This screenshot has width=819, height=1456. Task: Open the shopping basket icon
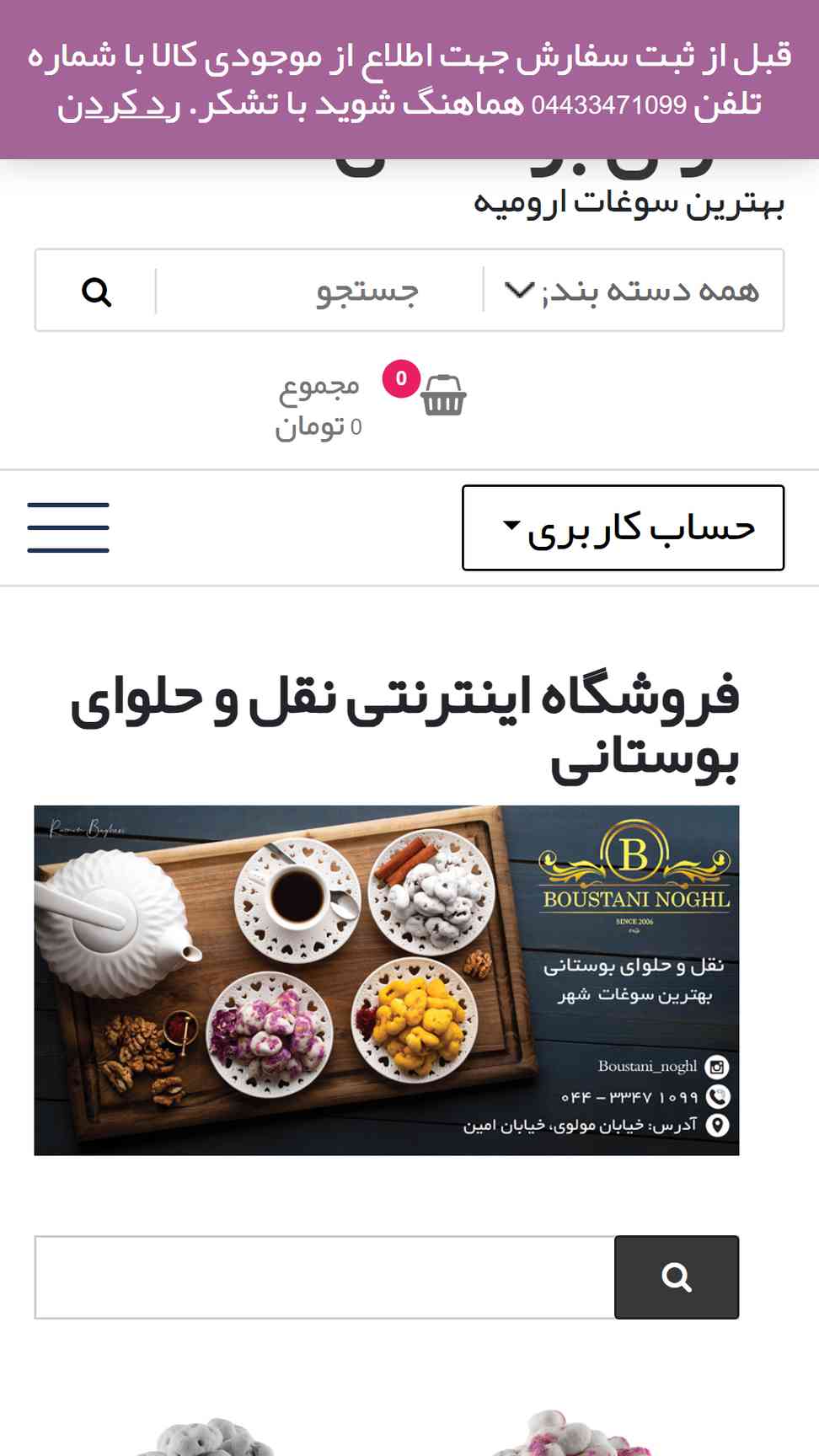442,395
